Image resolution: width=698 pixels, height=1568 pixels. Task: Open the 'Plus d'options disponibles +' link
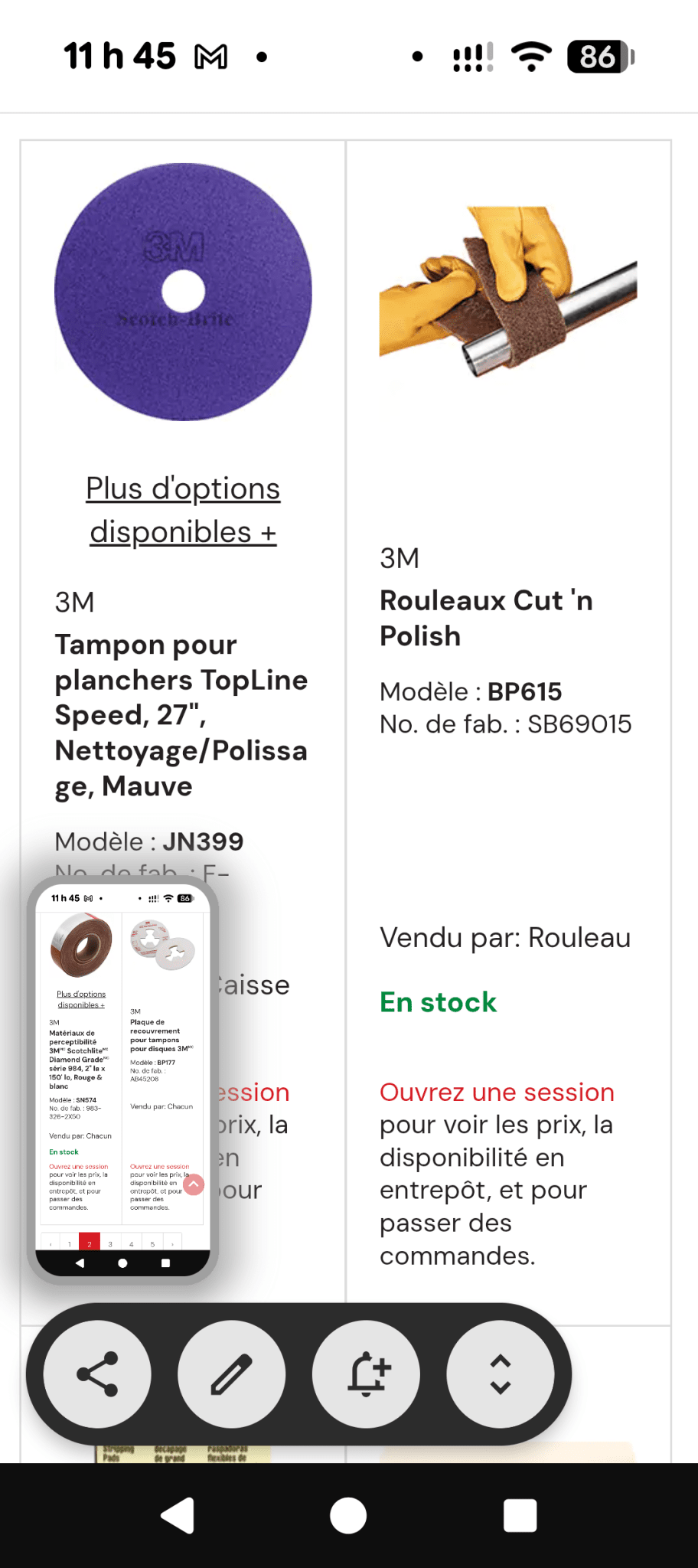coord(182,509)
